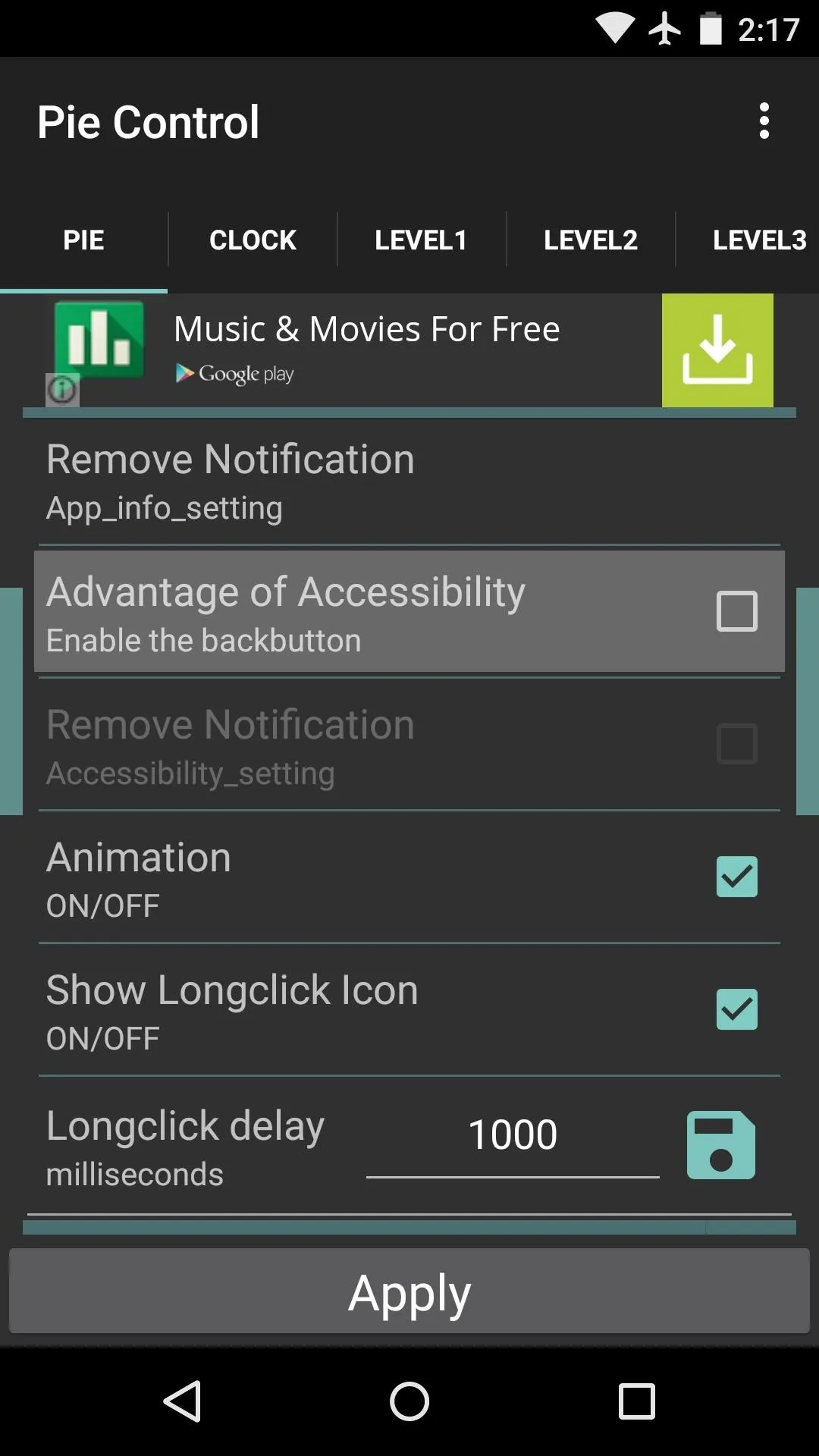Save the longclick delay with the floppy icon
This screenshot has width=819, height=1456.
coord(720,1145)
